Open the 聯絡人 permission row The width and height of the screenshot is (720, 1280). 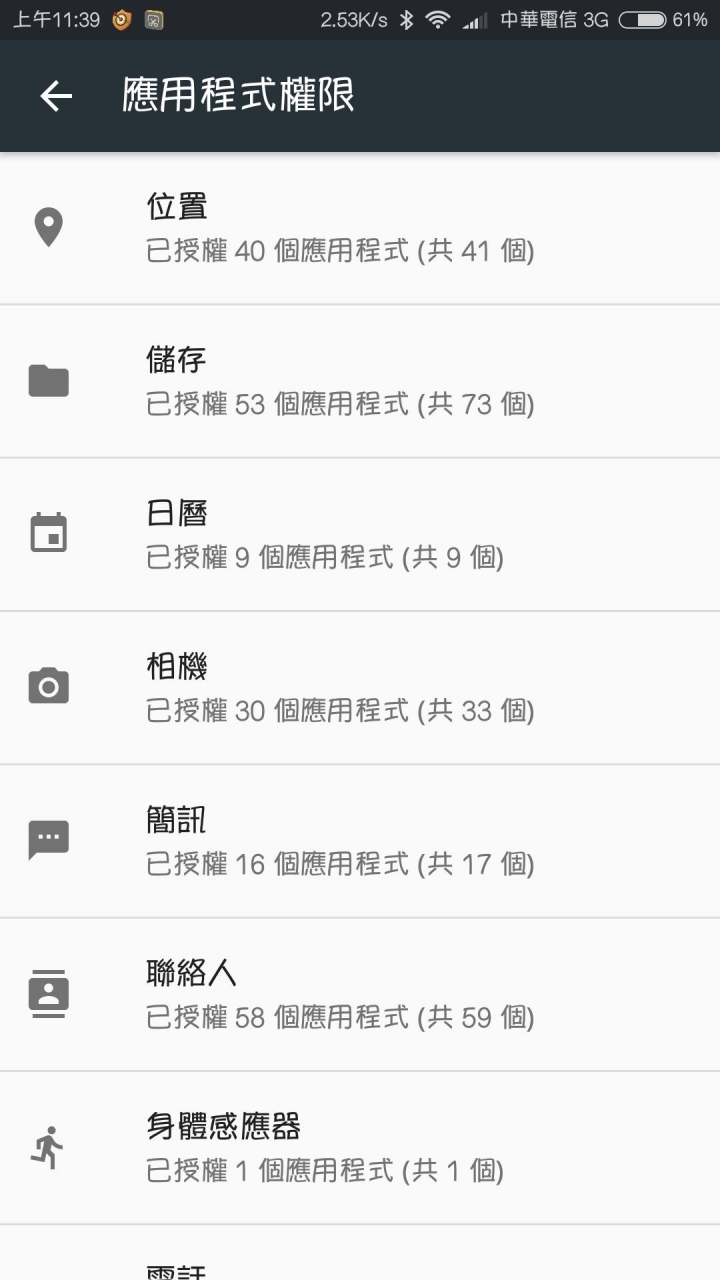tap(360, 993)
